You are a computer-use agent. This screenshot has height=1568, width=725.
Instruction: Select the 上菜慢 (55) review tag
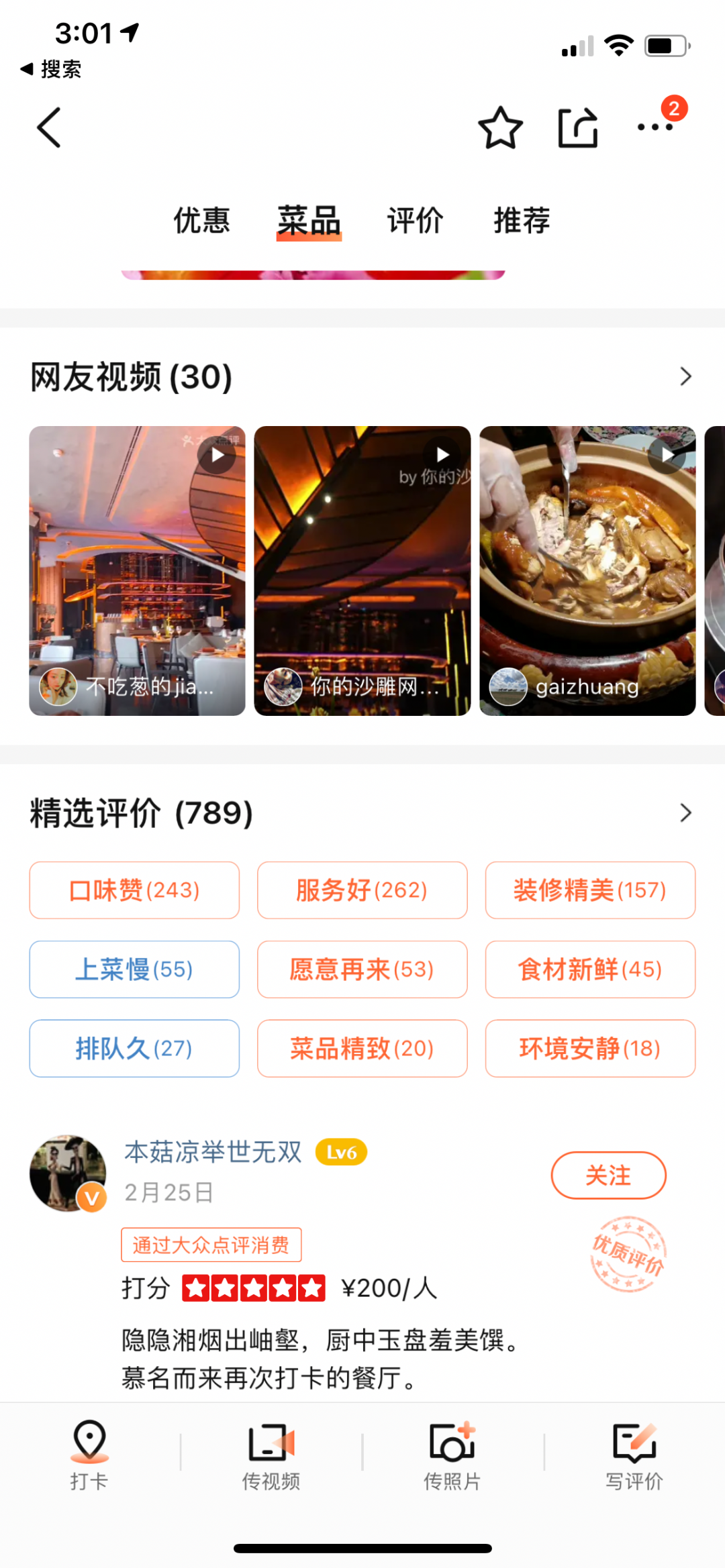pyautogui.click(x=134, y=970)
